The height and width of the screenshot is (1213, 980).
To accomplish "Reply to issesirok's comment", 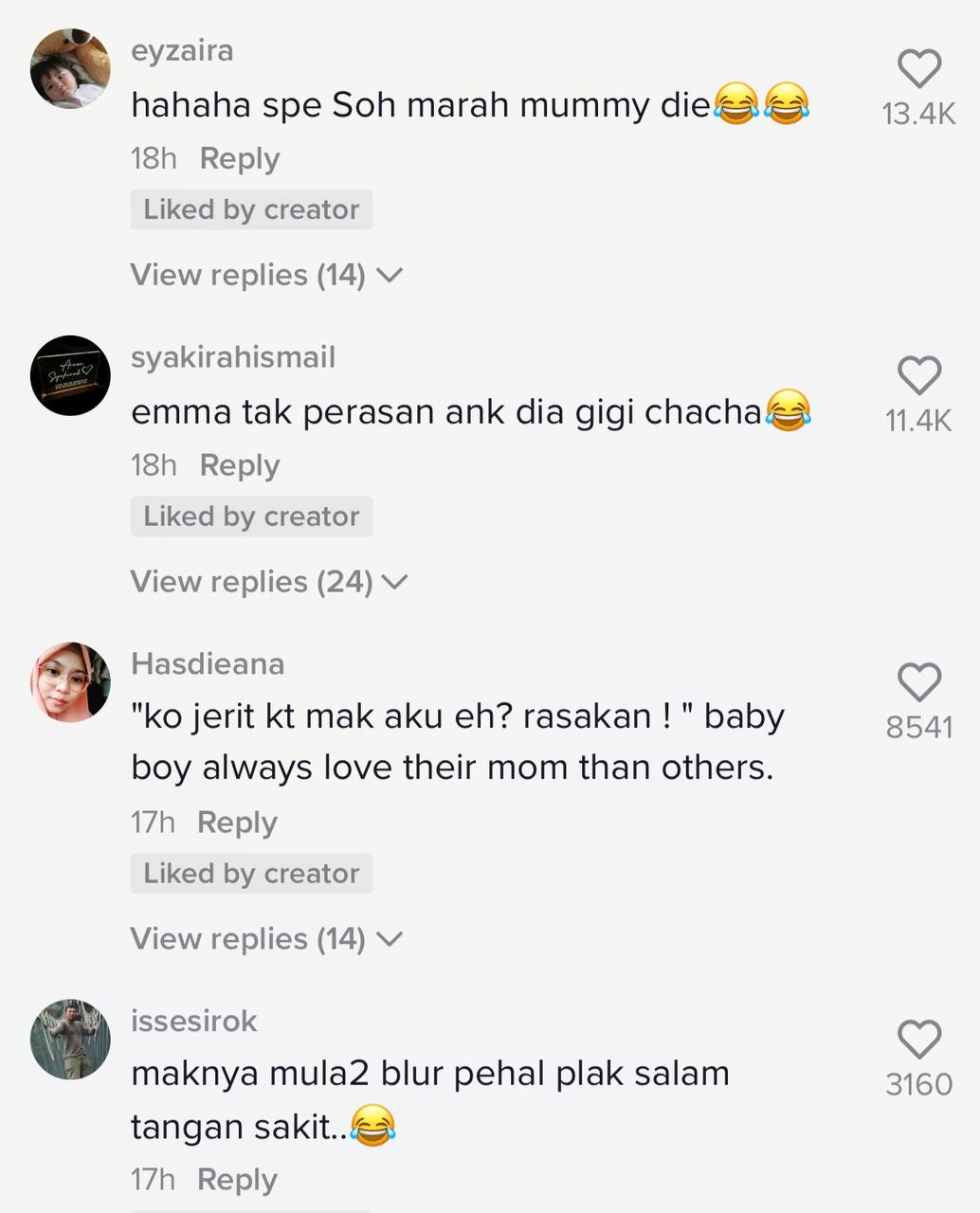I will point(237,1180).
